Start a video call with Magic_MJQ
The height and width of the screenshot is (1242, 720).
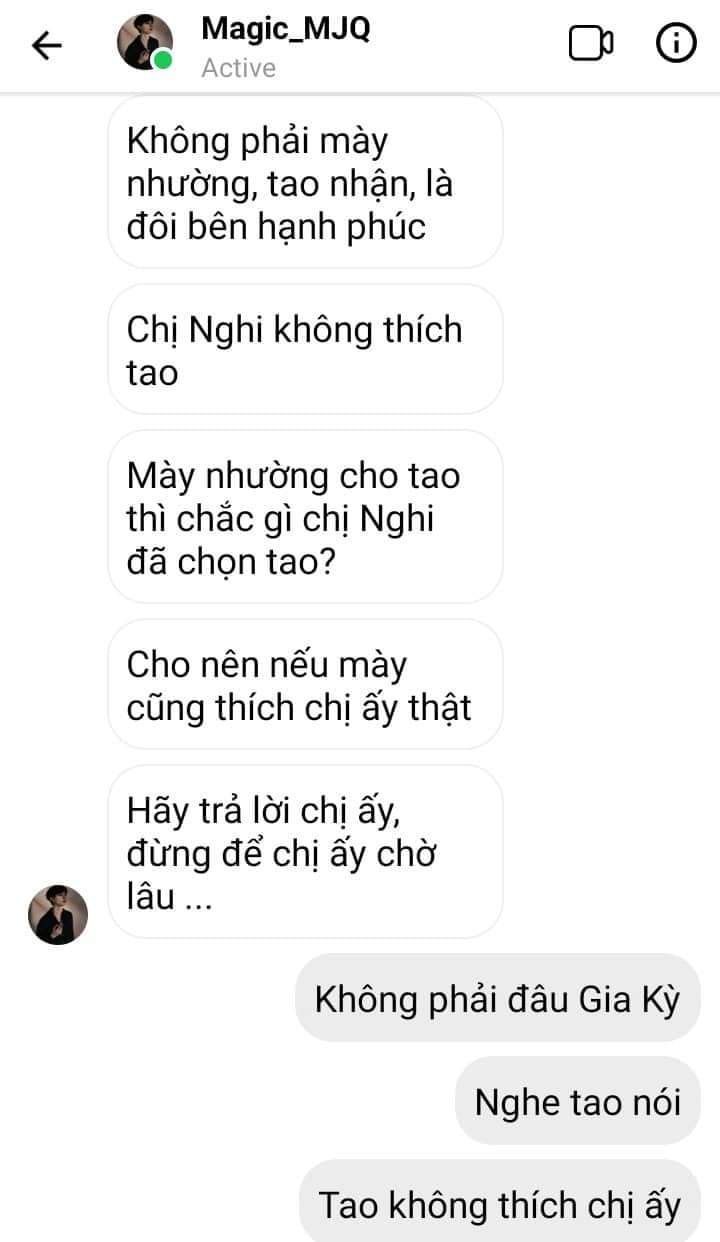click(590, 44)
